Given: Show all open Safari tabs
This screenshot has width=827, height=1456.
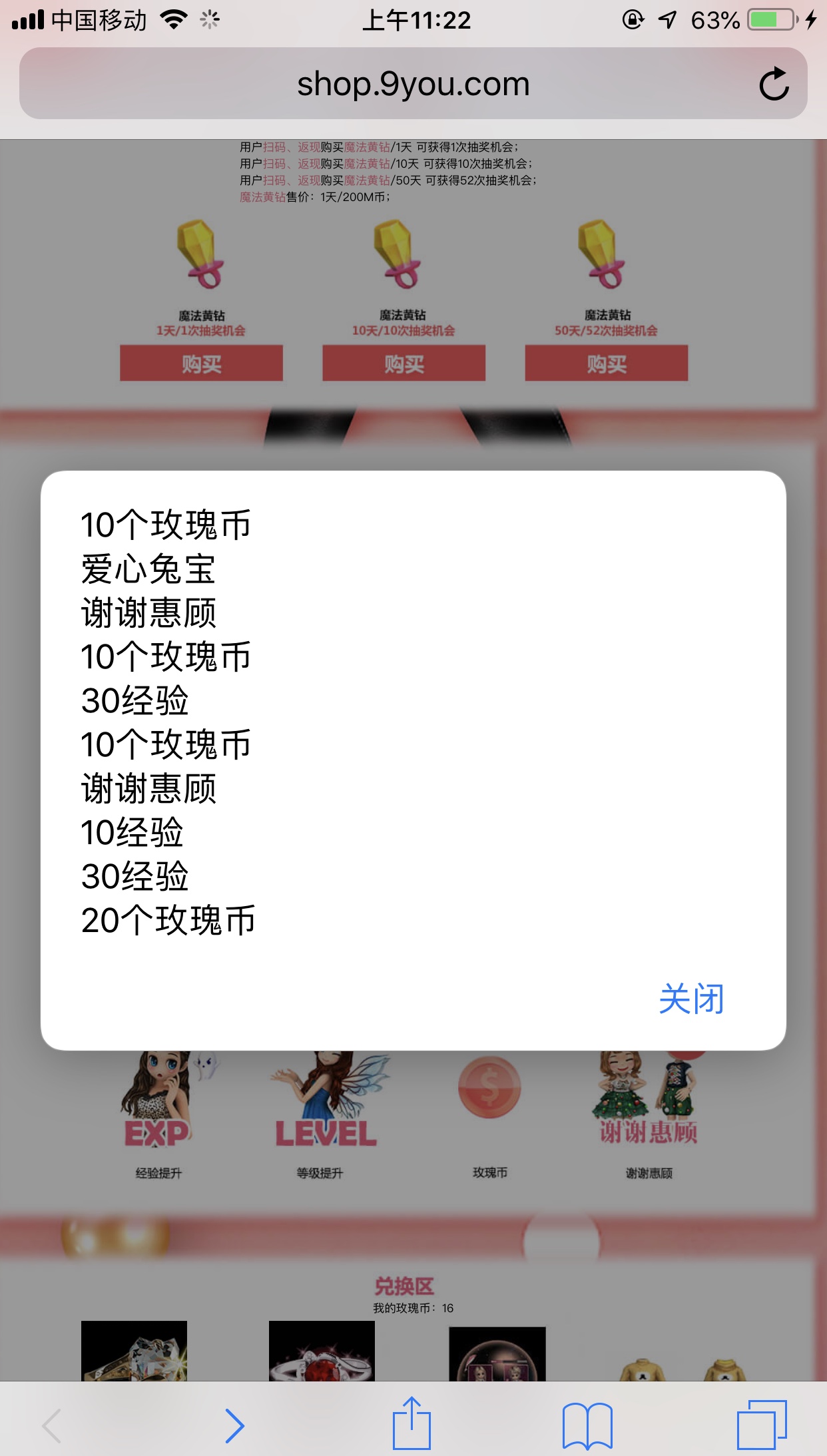Looking at the screenshot, I should (x=761, y=1425).
